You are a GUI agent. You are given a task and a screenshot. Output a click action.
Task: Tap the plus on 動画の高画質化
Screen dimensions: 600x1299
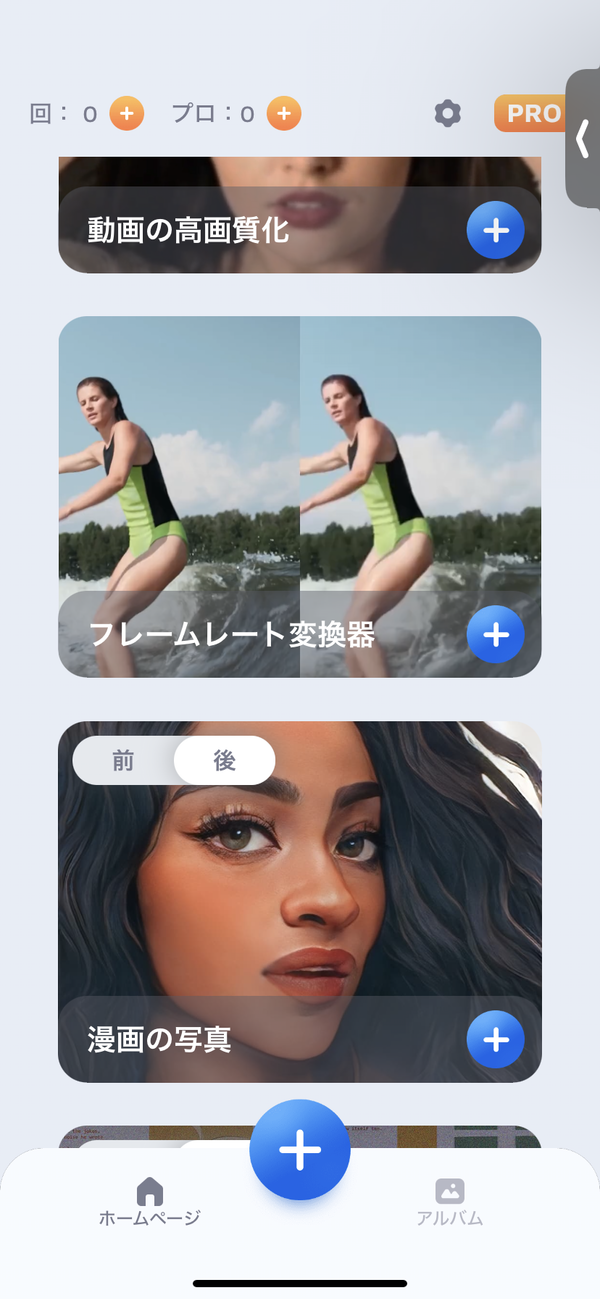[496, 230]
